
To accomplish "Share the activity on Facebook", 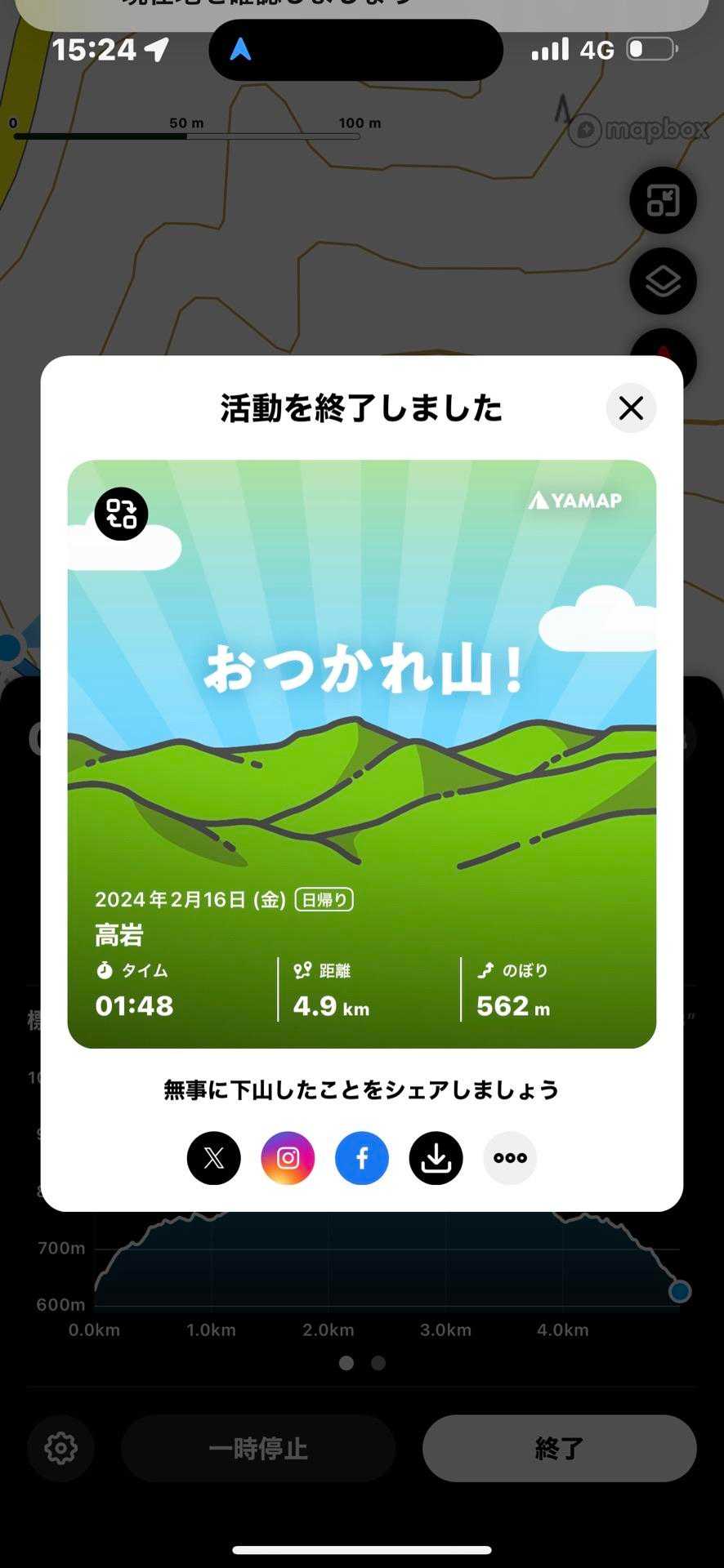I will [x=362, y=1158].
